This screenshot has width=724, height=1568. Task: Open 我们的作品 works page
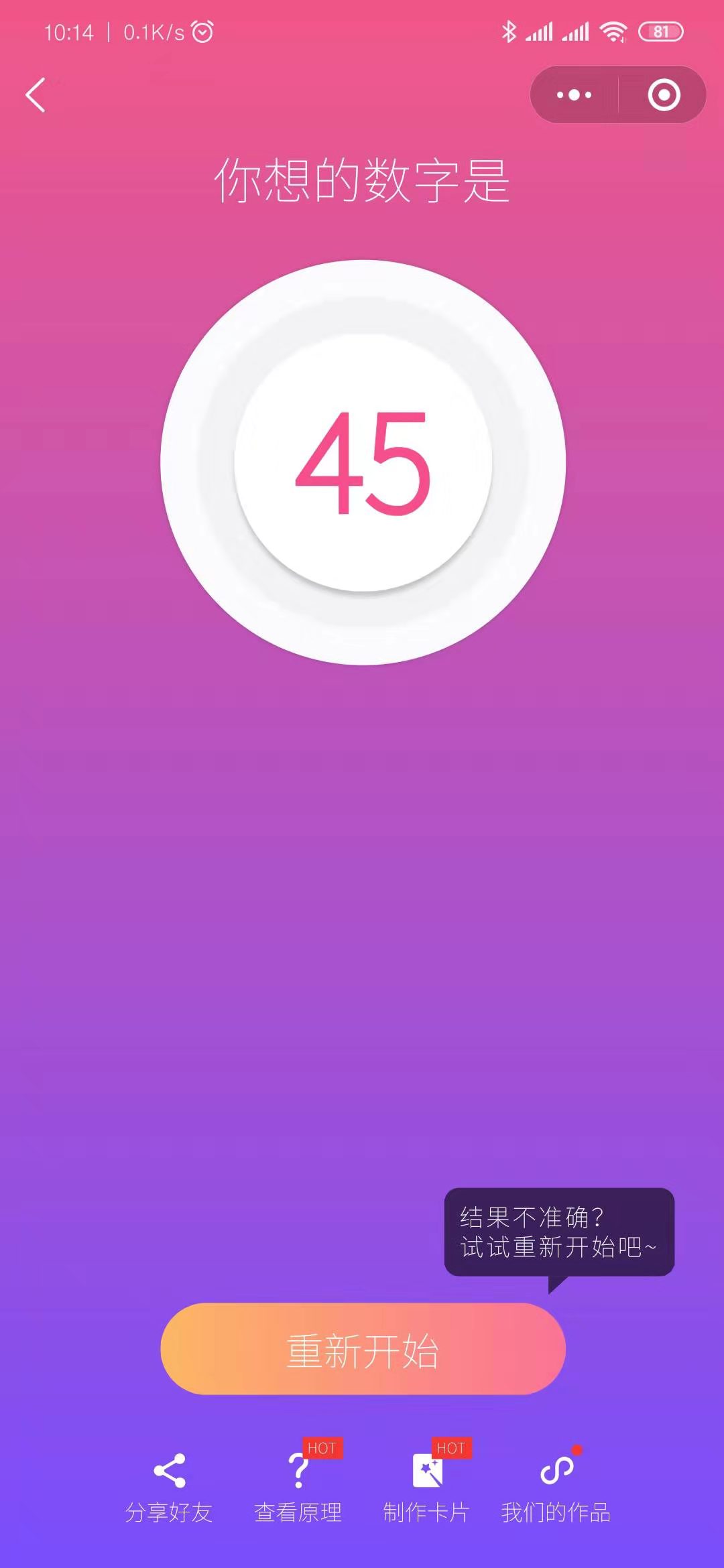click(x=556, y=1486)
